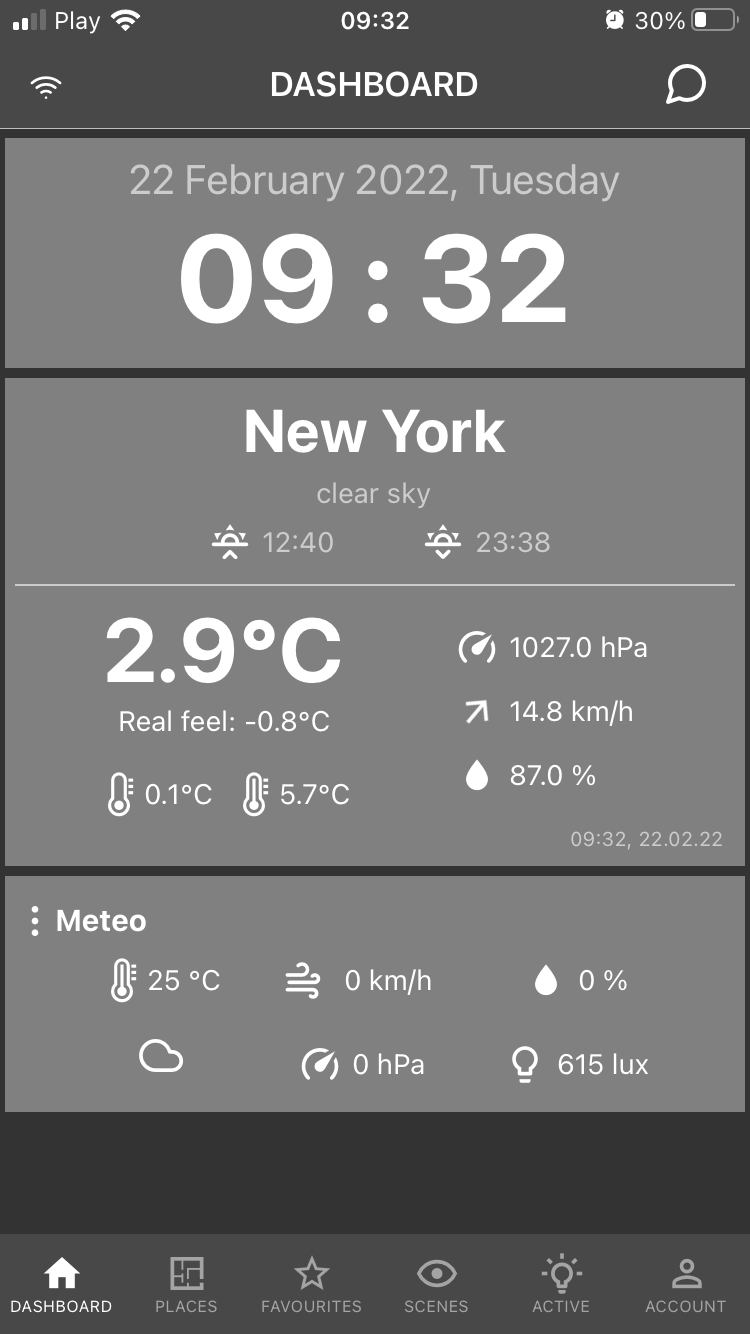This screenshot has width=750, height=1334.
Task: Open the Meteo widget's three-dot menu
Action: [35, 921]
